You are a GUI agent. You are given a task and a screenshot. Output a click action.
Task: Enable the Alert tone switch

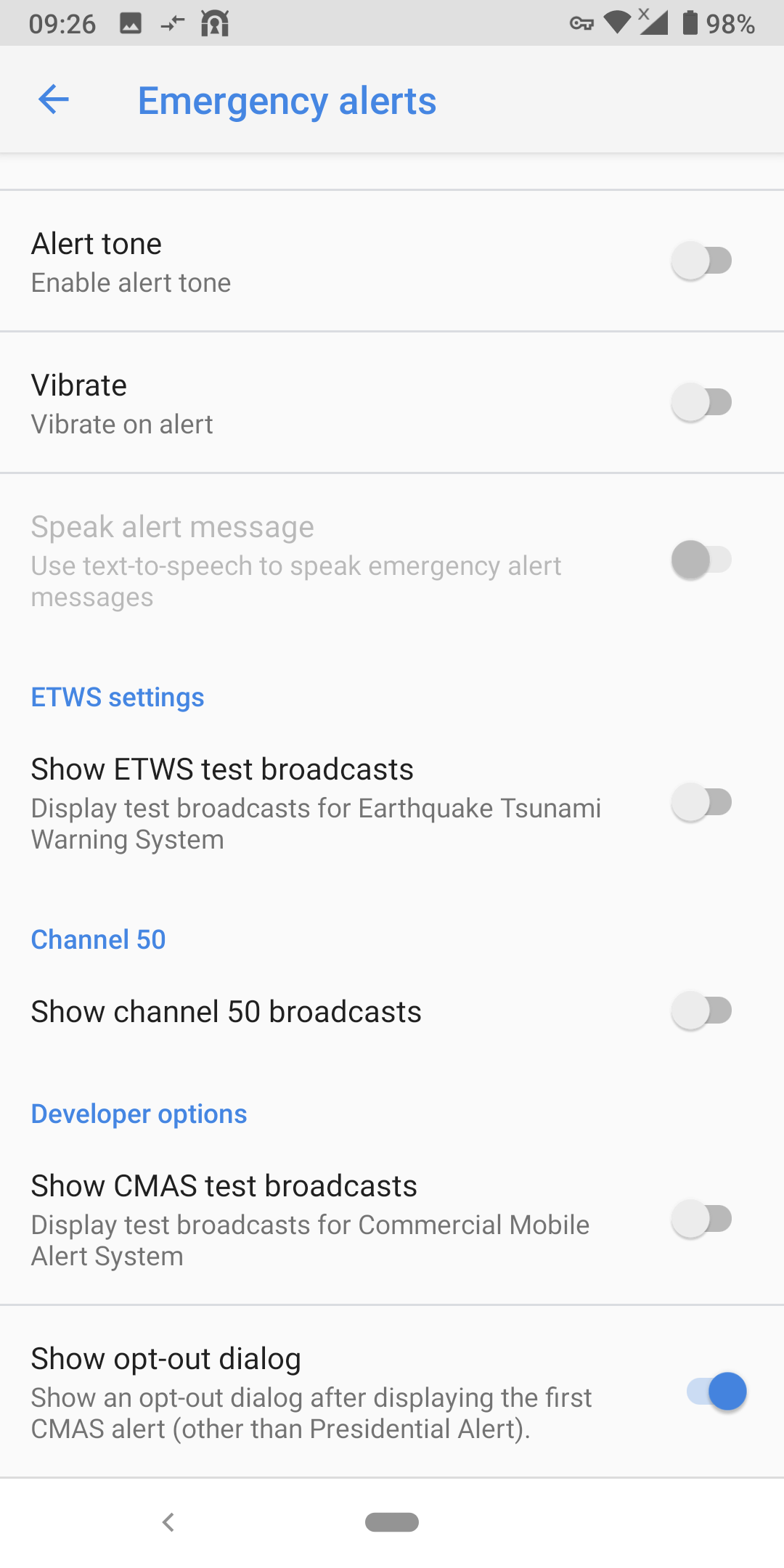pyautogui.click(x=701, y=261)
